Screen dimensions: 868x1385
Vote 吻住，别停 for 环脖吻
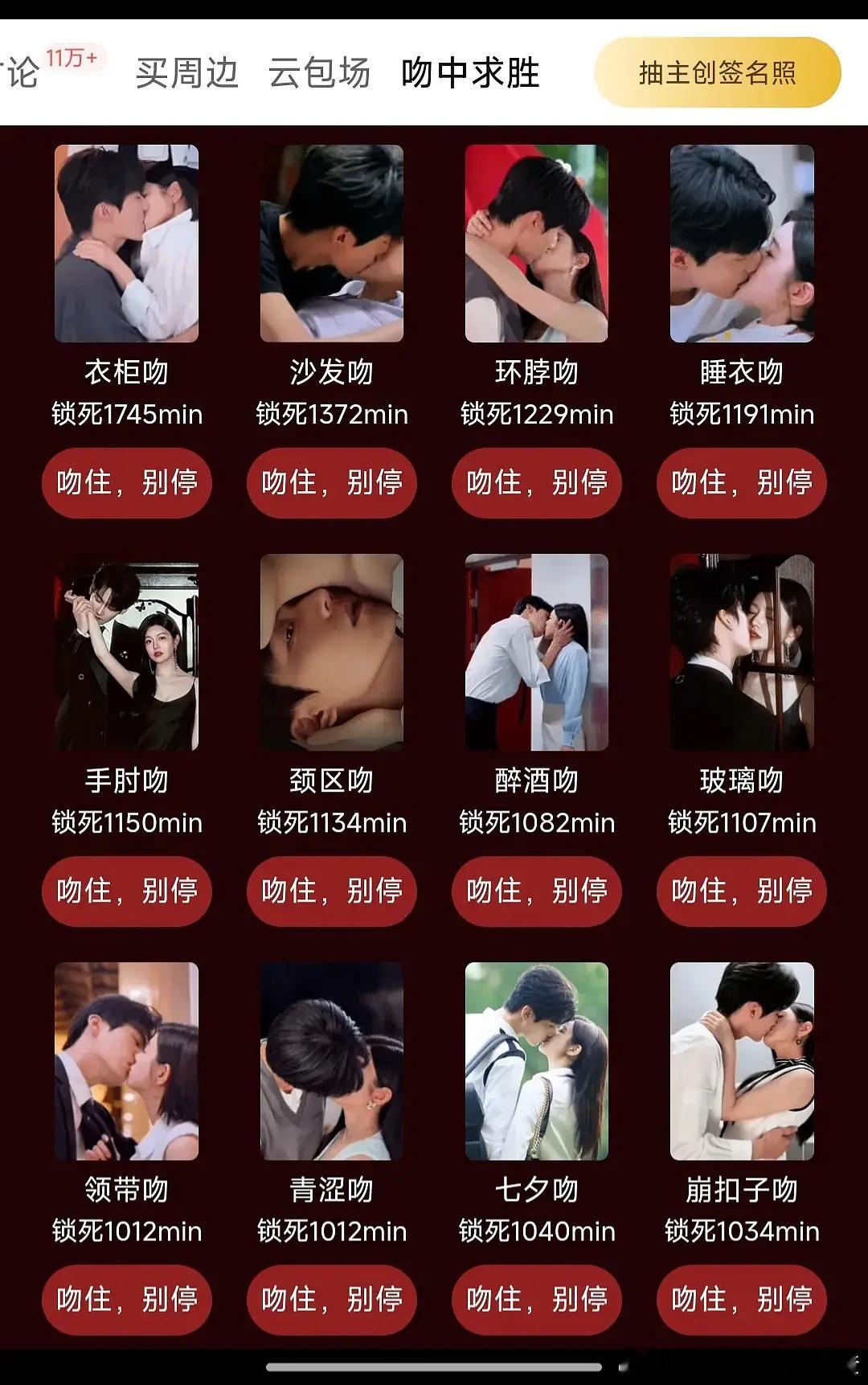pos(534,482)
